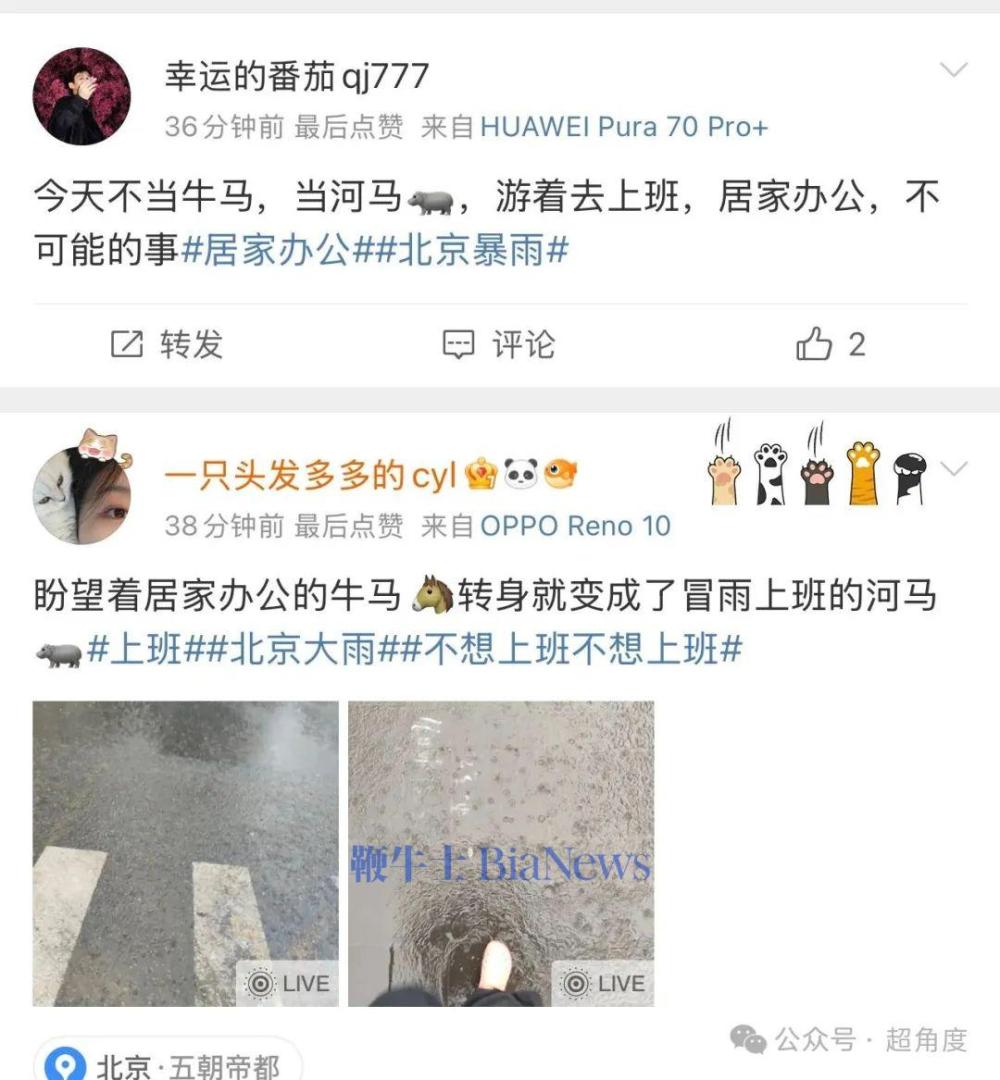Tap the username 一只头发多多的cyl

point(310,475)
